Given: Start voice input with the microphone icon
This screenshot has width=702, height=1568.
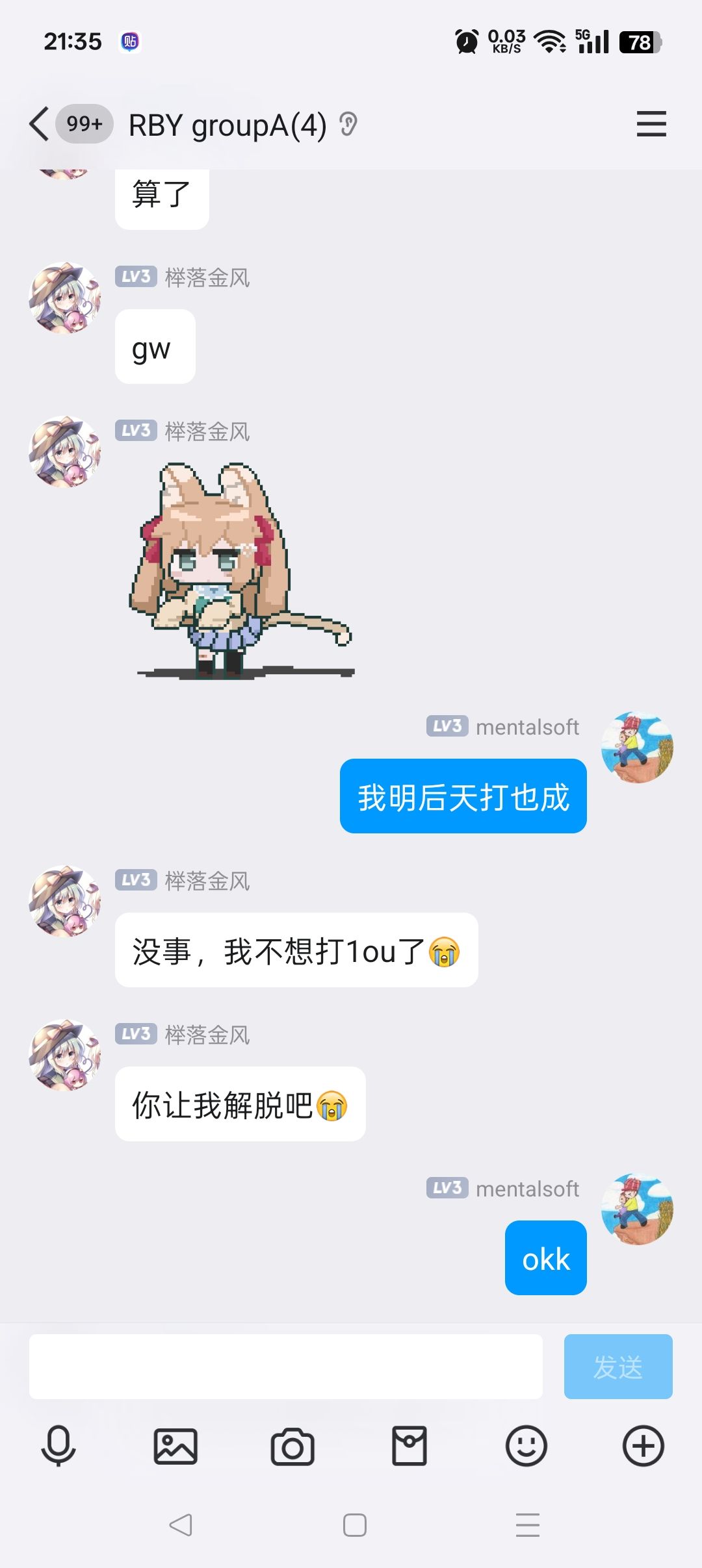Looking at the screenshot, I should pos(58,1446).
